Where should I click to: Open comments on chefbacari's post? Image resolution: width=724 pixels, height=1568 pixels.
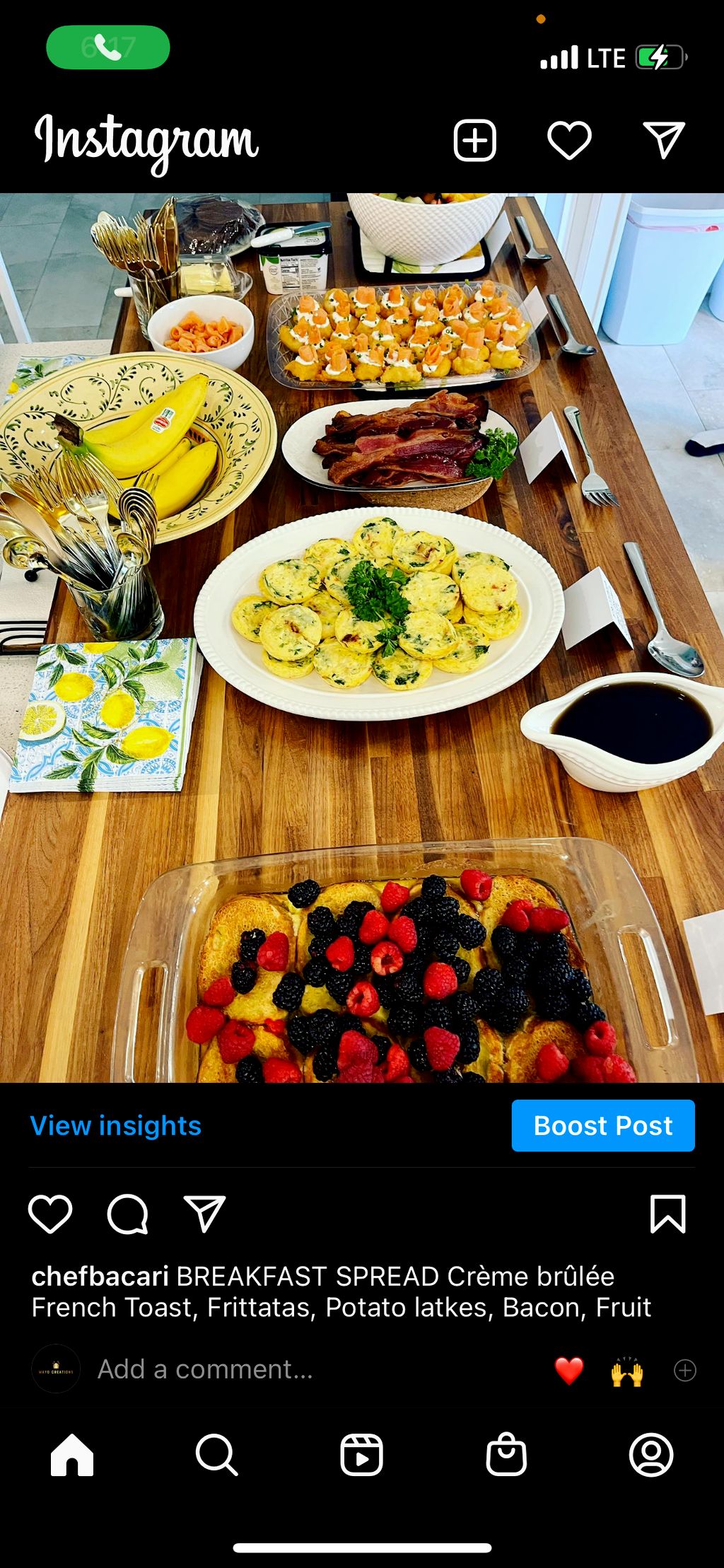(x=127, y=1214)
